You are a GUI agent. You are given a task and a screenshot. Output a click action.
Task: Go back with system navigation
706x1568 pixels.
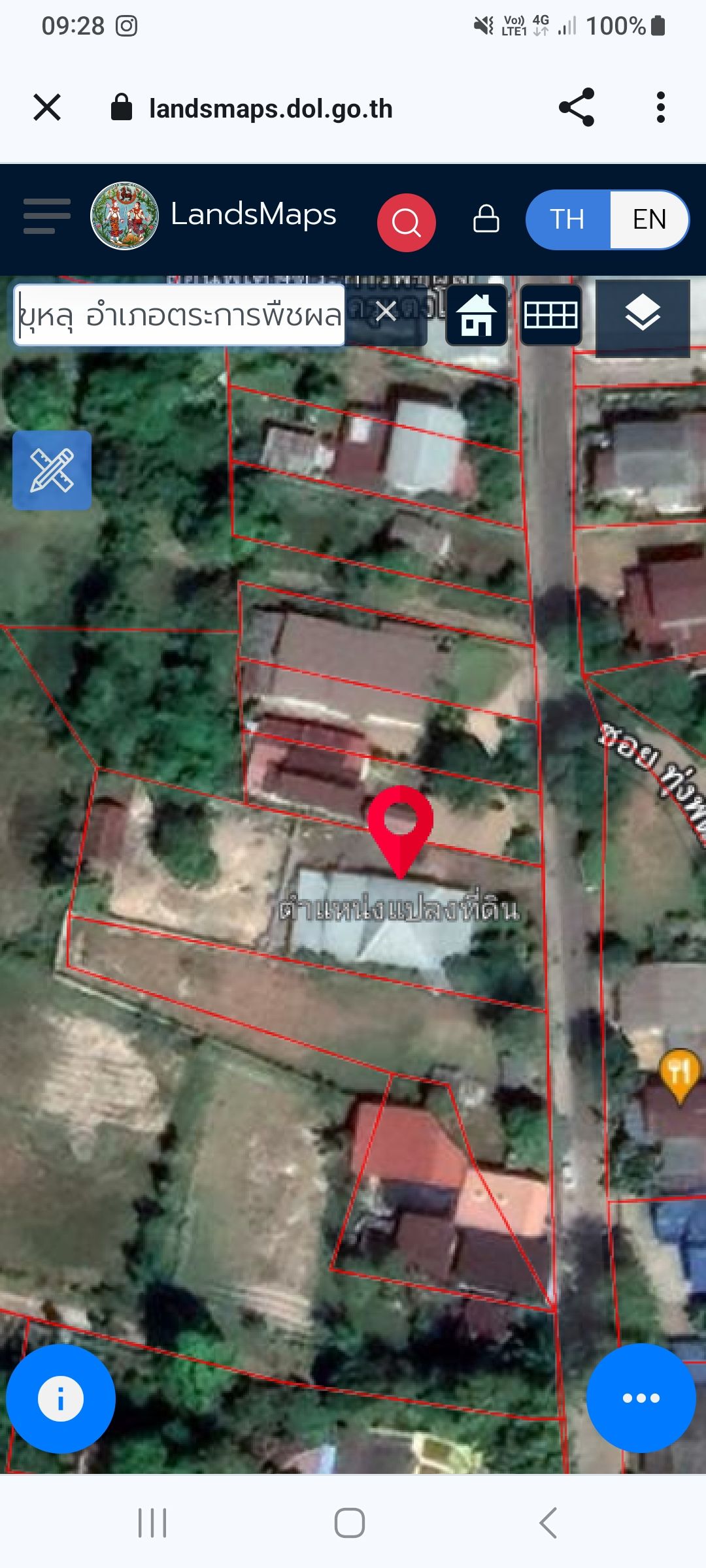(x=548, y=1523)
